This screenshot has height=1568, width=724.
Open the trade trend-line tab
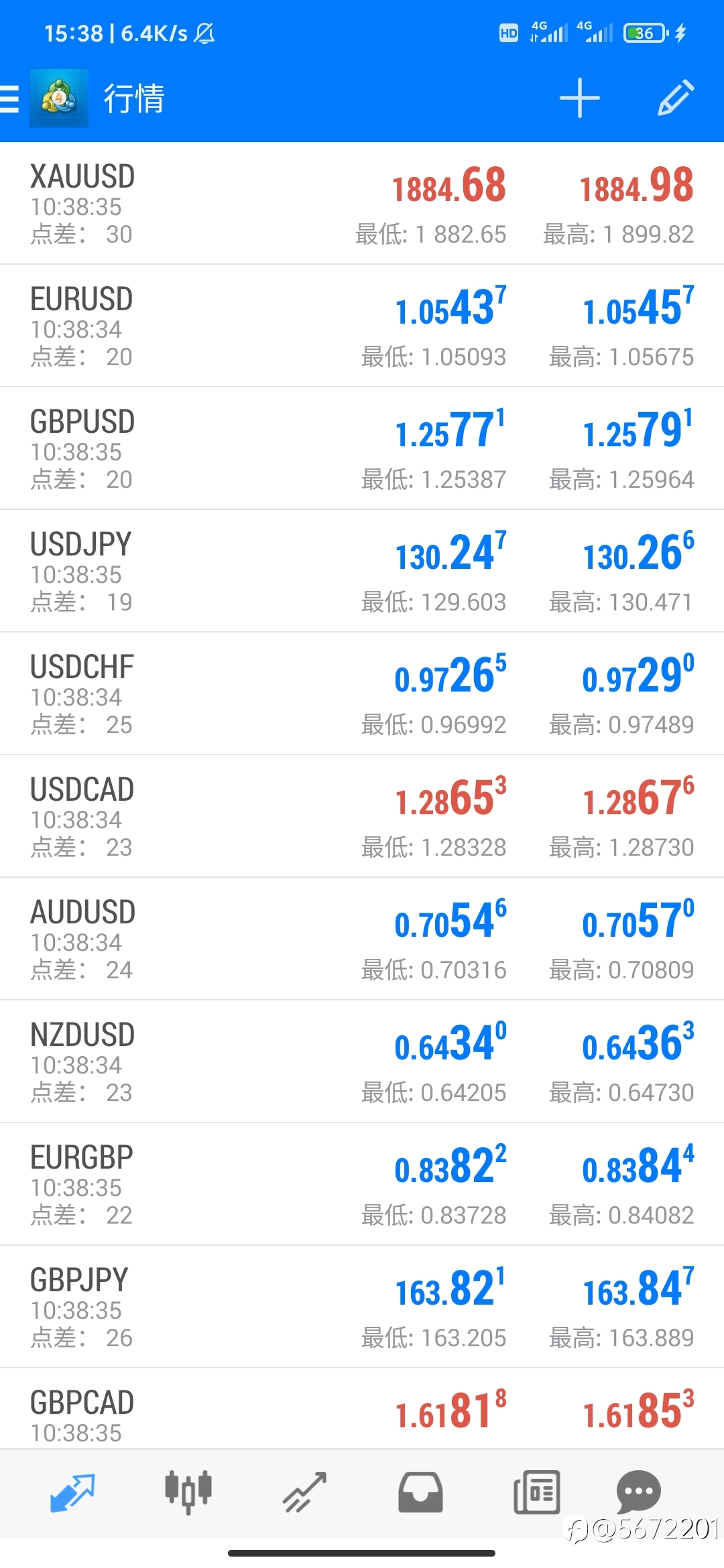pyautogui.click(x=304, y=1492)
